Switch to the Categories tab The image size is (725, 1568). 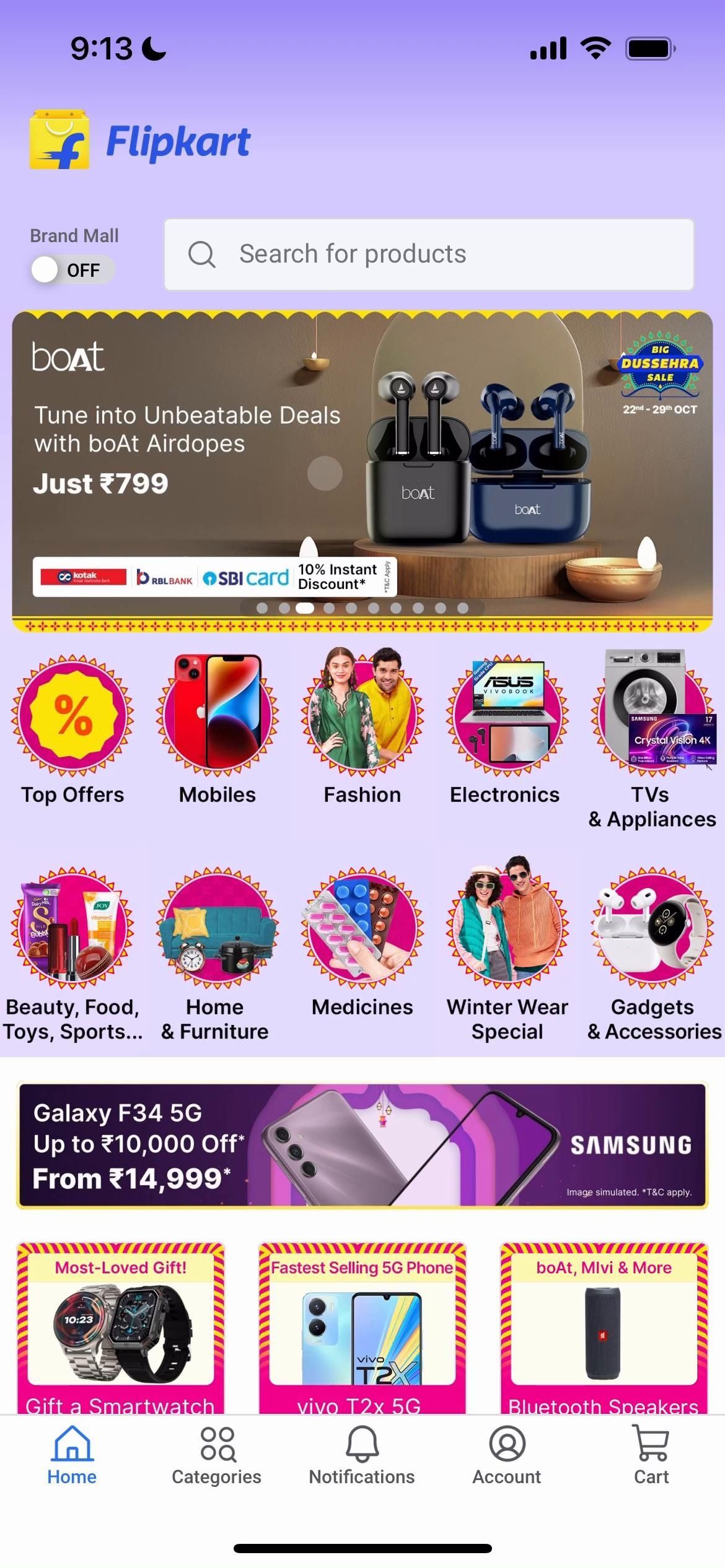(x=217, y=1455)
